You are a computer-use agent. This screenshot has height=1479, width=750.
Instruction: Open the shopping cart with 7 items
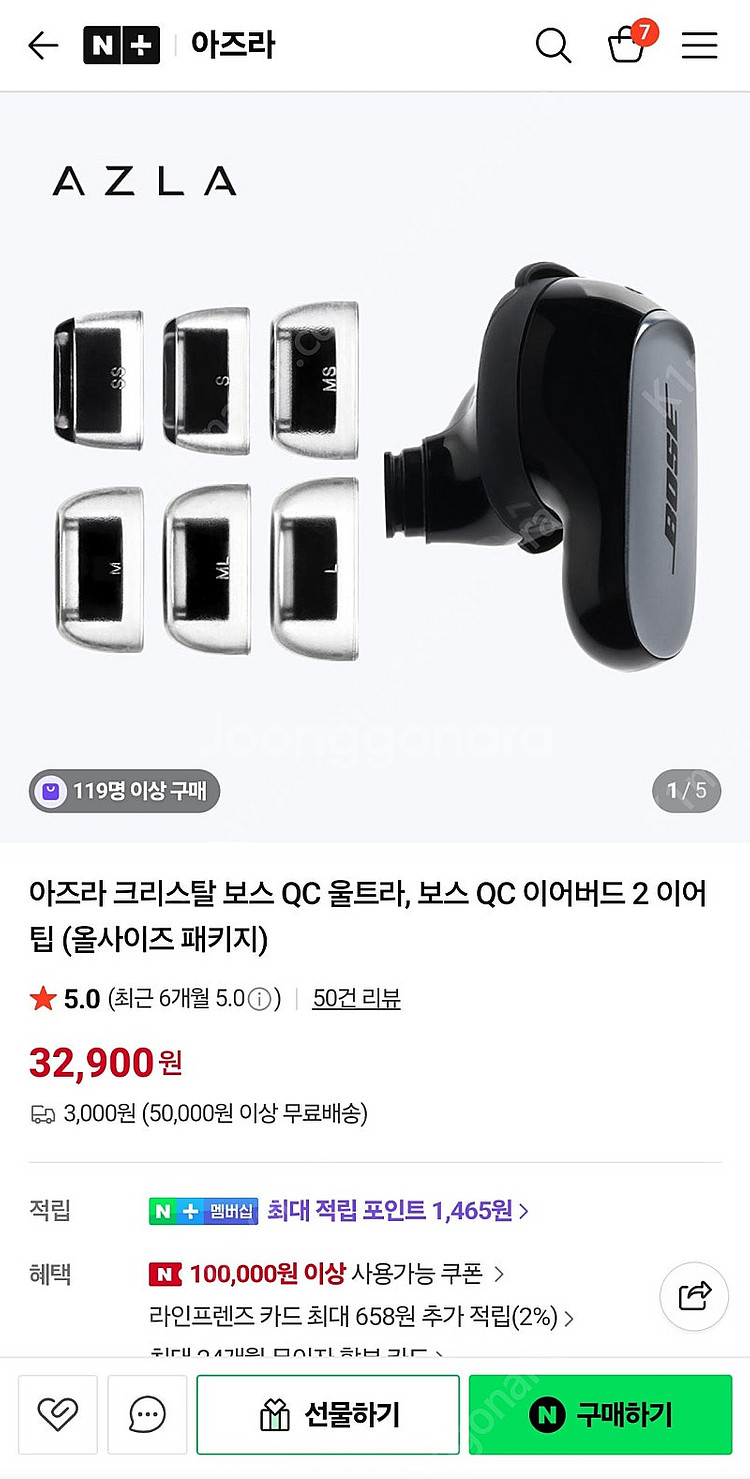pos(628,44)
